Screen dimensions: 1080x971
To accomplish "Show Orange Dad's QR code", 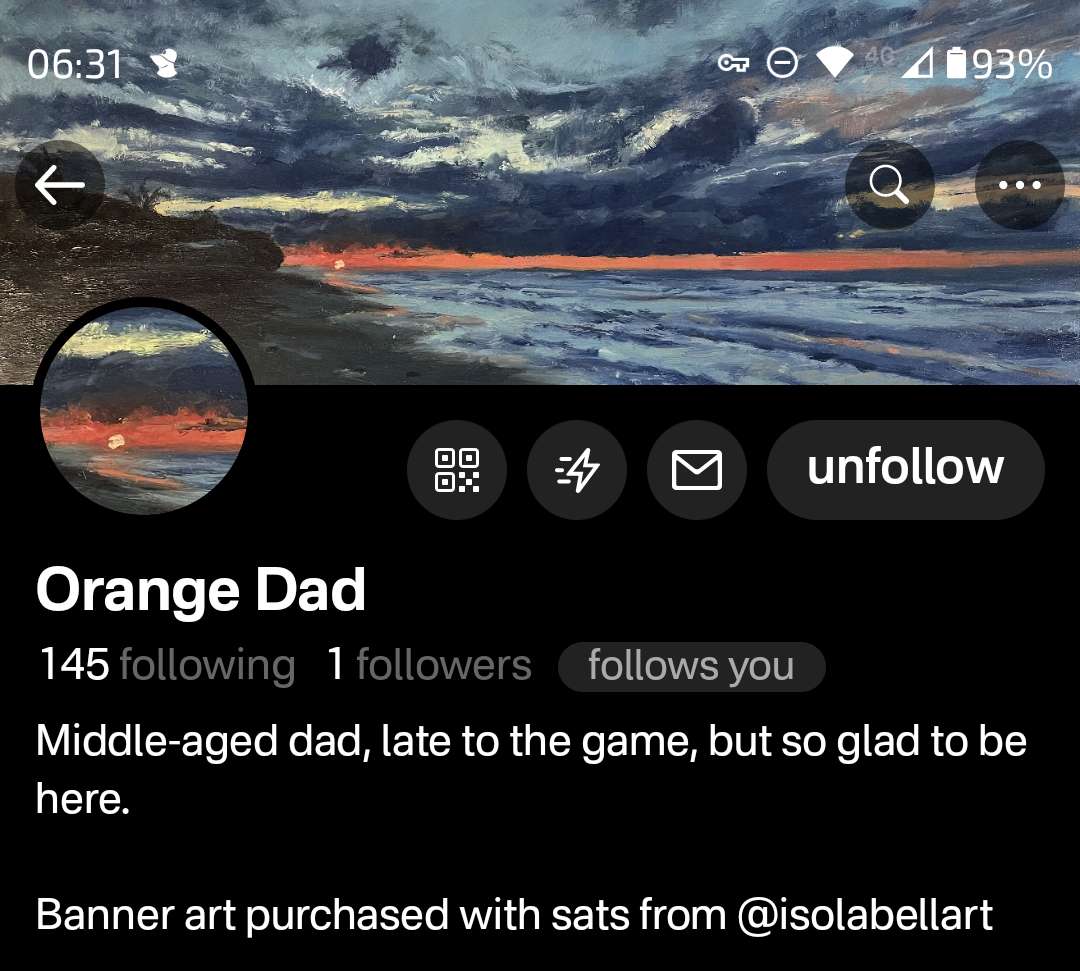I will point(457,469).
